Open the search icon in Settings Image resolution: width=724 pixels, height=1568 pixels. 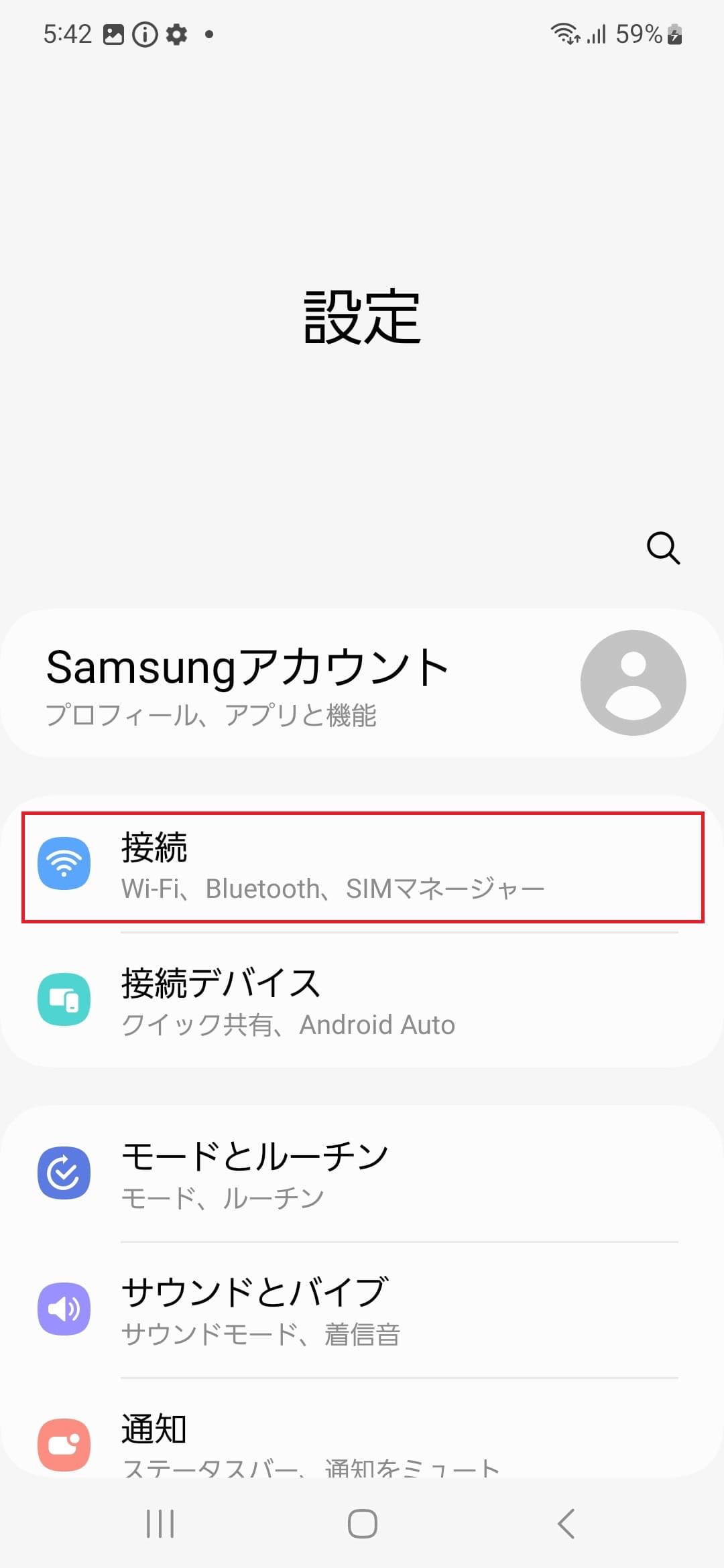point(663,548)
